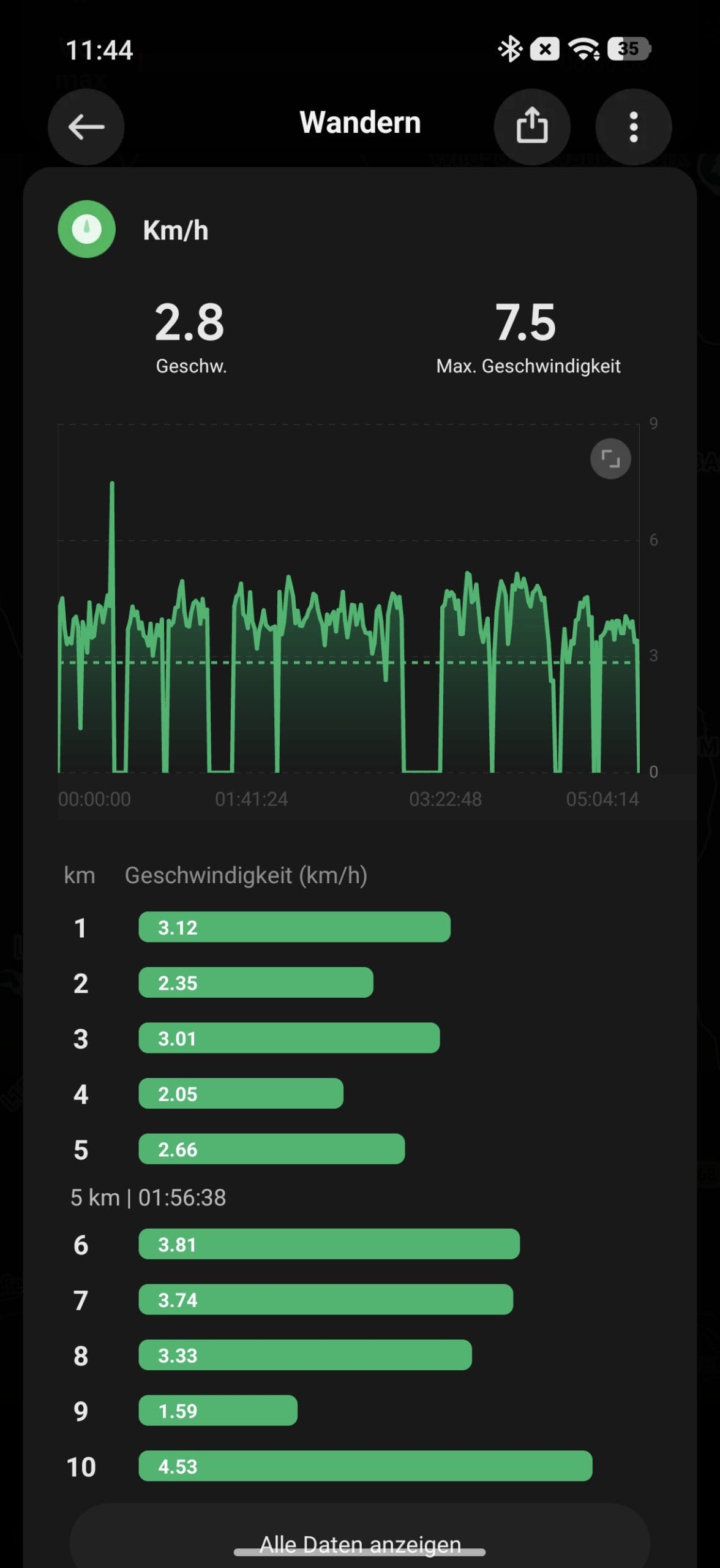Image resolution: width=720 pixels, height=1568 pixels.
Task: Share the Wandern activity
Action: tap(532, 127)
